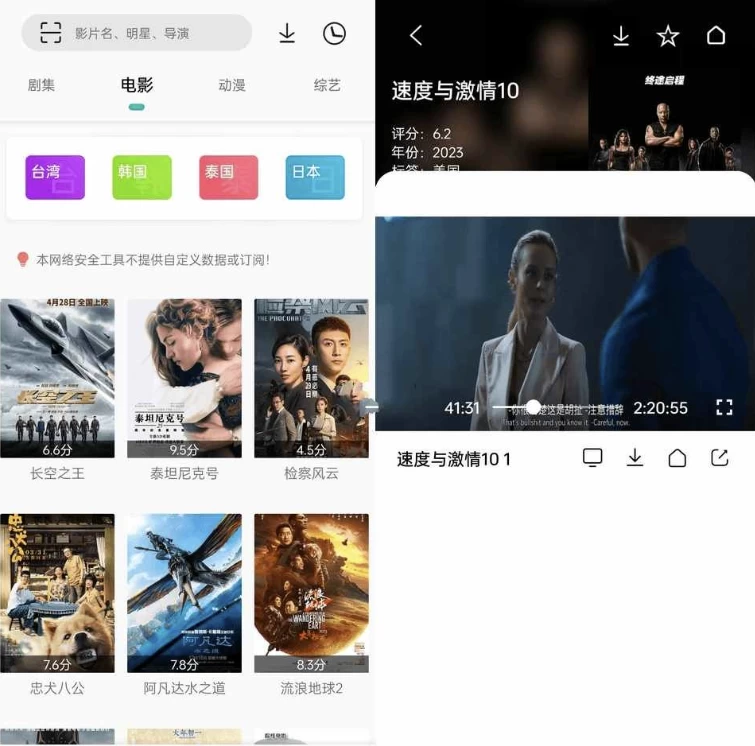
Task: Go back from 速度与激情10 details
Action: point(416,36)
